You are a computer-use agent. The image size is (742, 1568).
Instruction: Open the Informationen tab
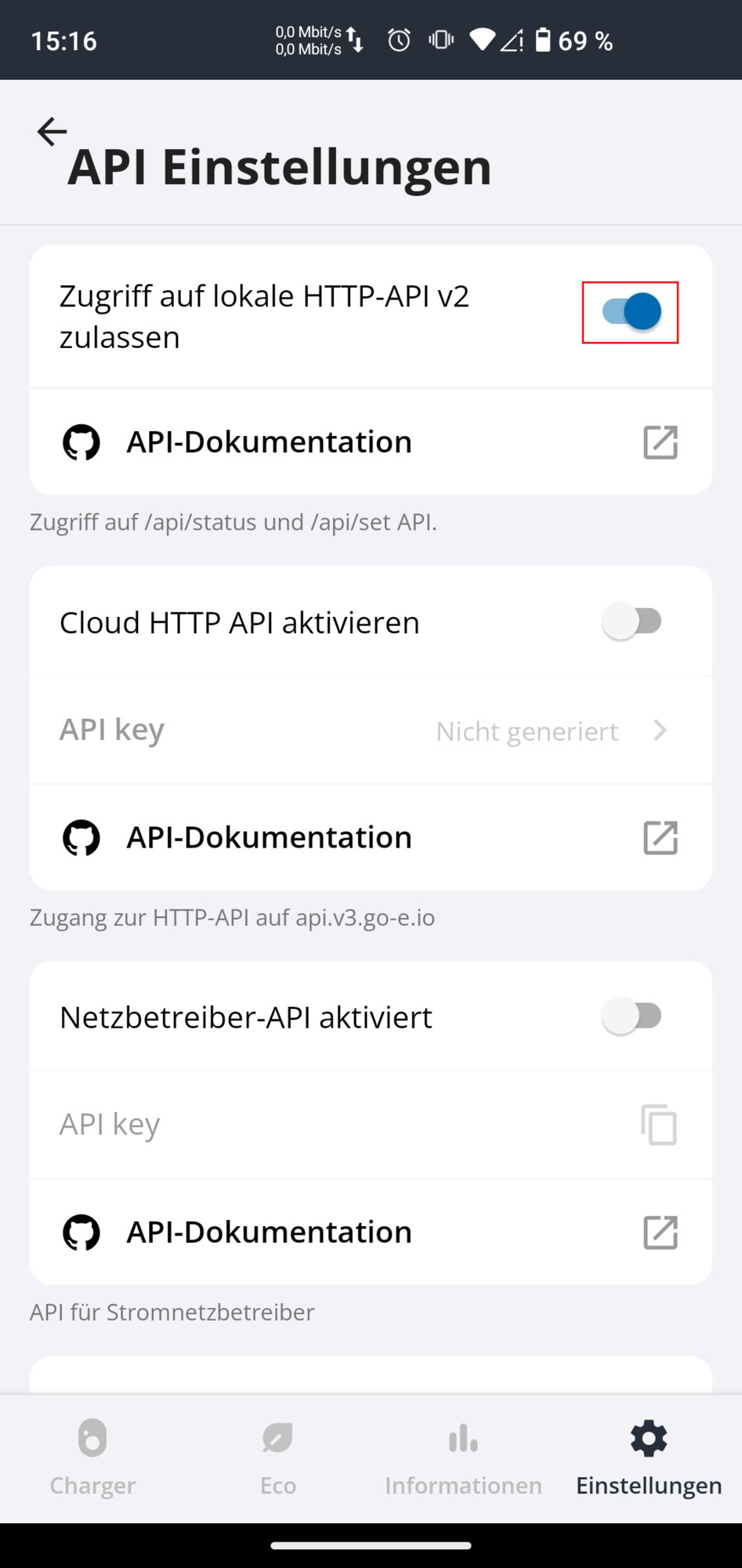coord(463,1458)
